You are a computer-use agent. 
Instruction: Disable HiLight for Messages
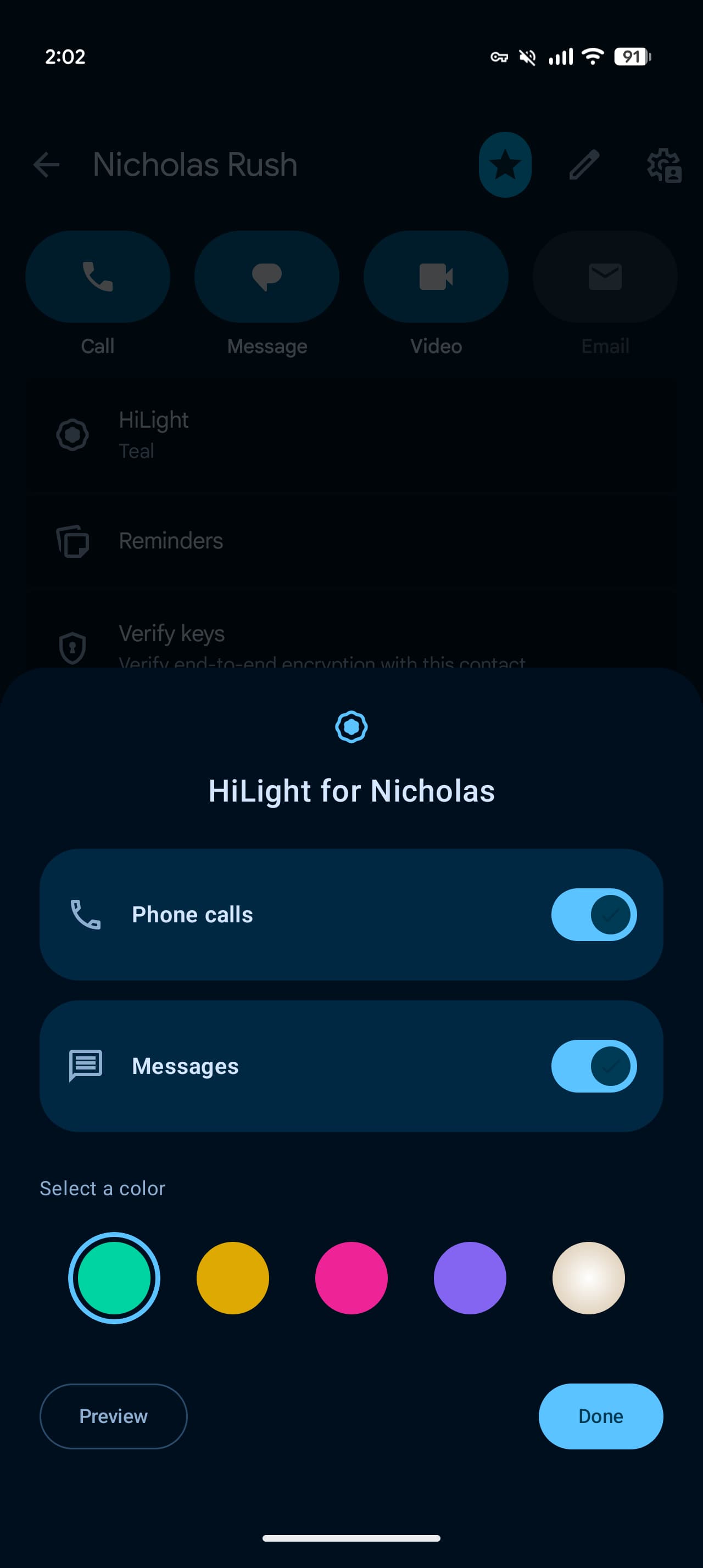point(594,1066)
